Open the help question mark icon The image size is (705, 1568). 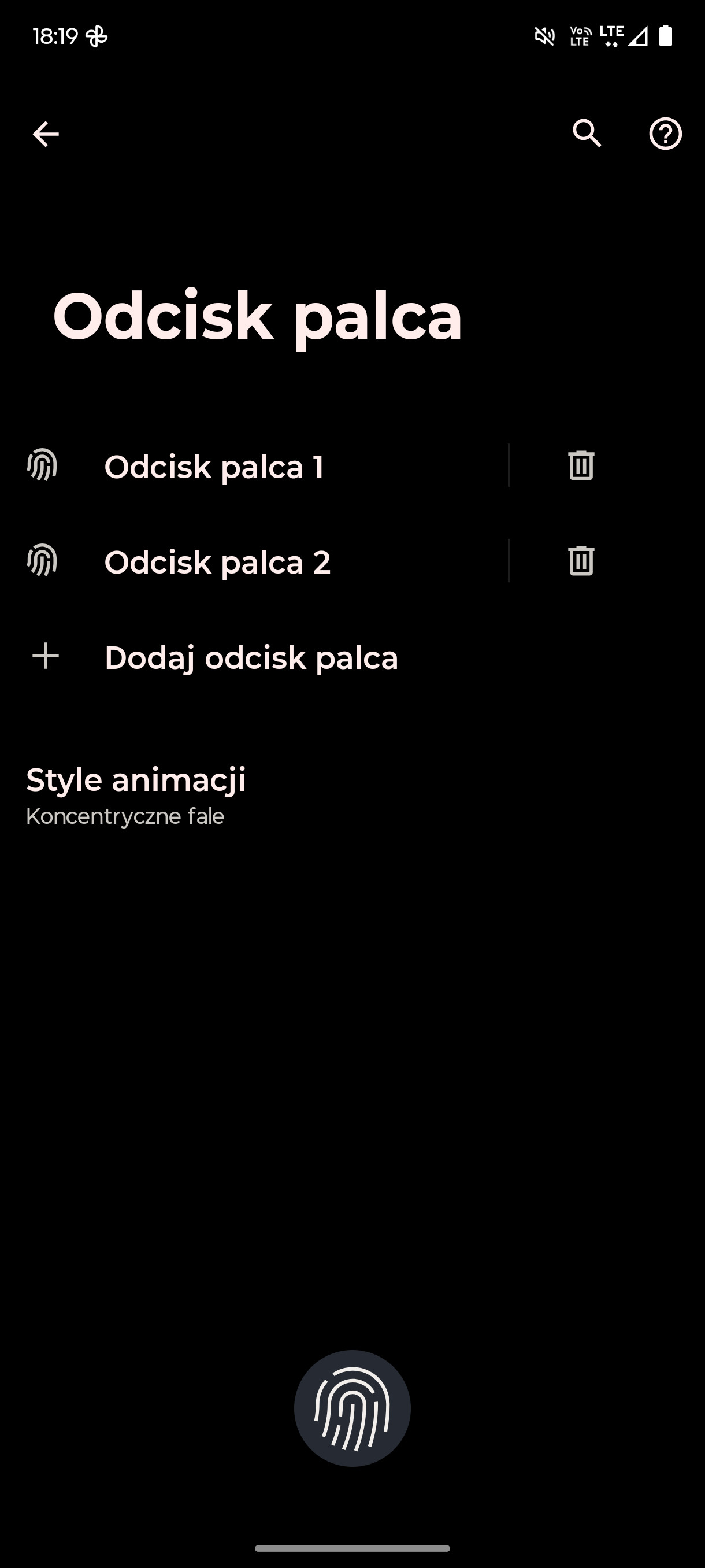[x=666, y=134]
